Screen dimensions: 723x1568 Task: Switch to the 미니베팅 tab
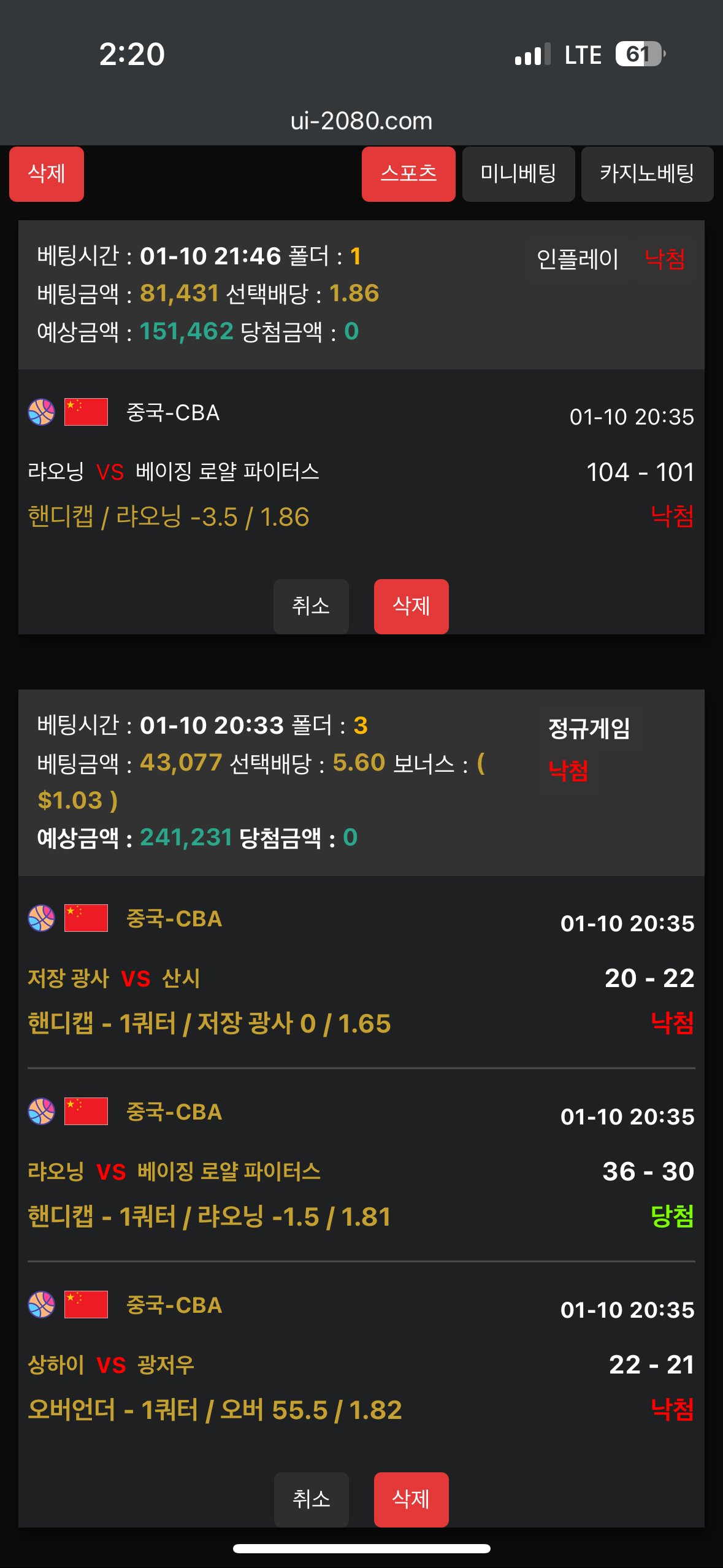point(518,174)
